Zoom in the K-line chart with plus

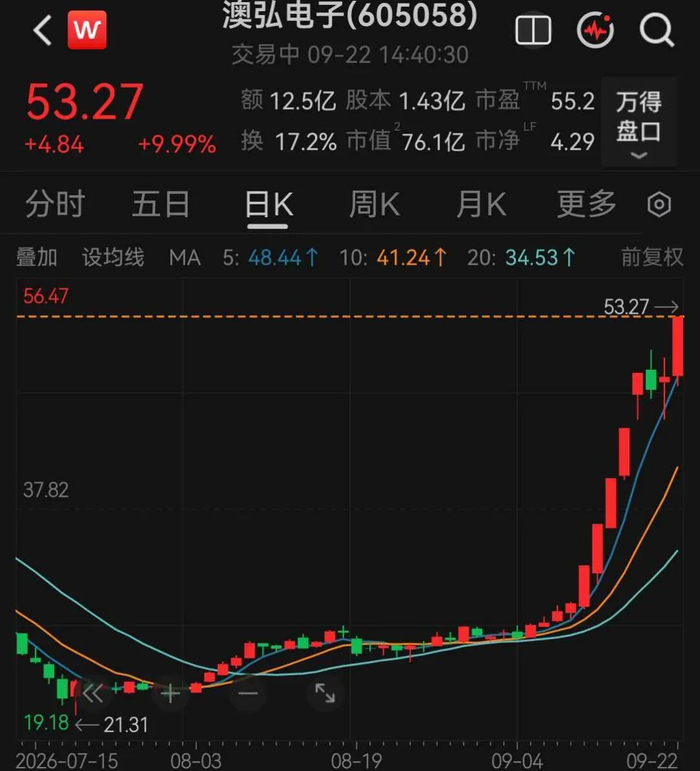tap(170, 693)
